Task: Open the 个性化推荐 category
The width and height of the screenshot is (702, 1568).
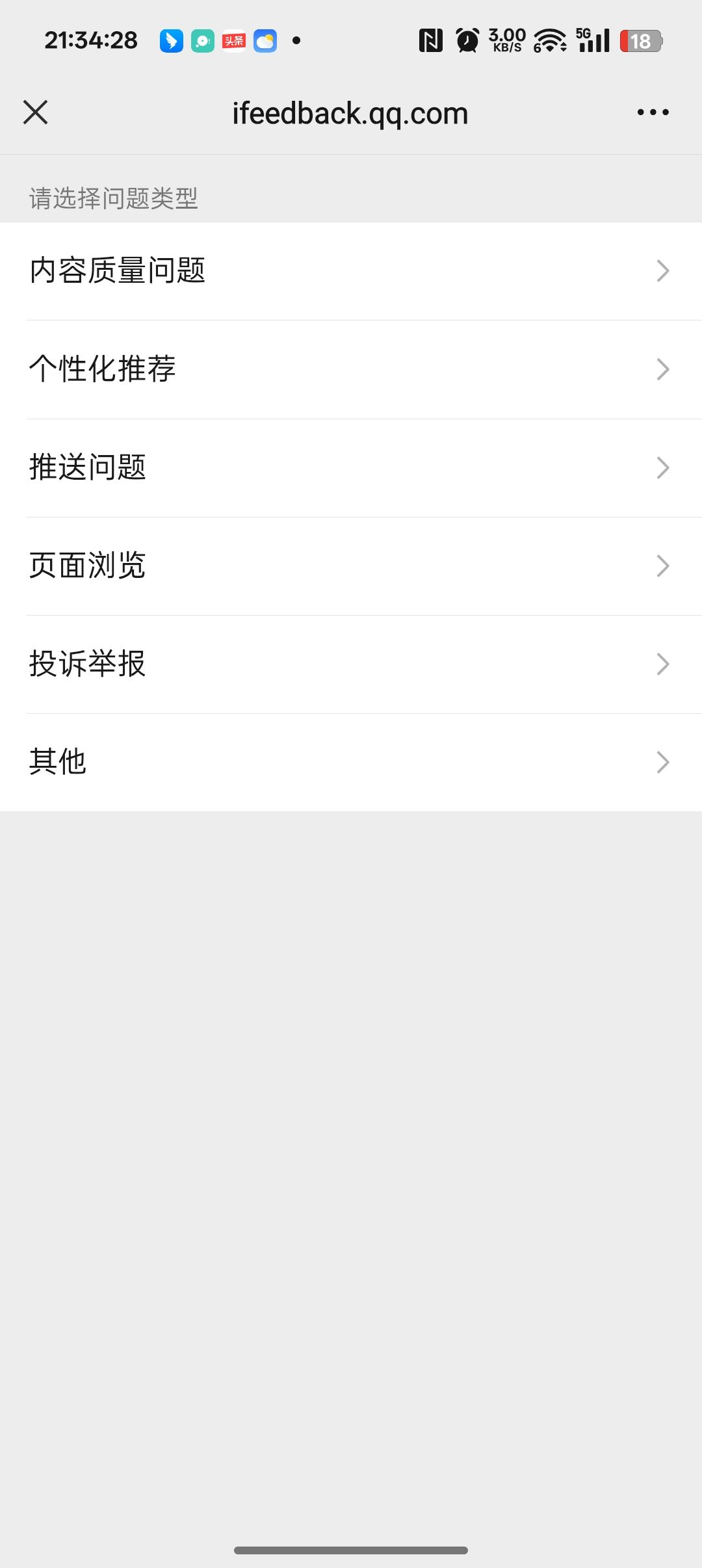Action: 351,369
